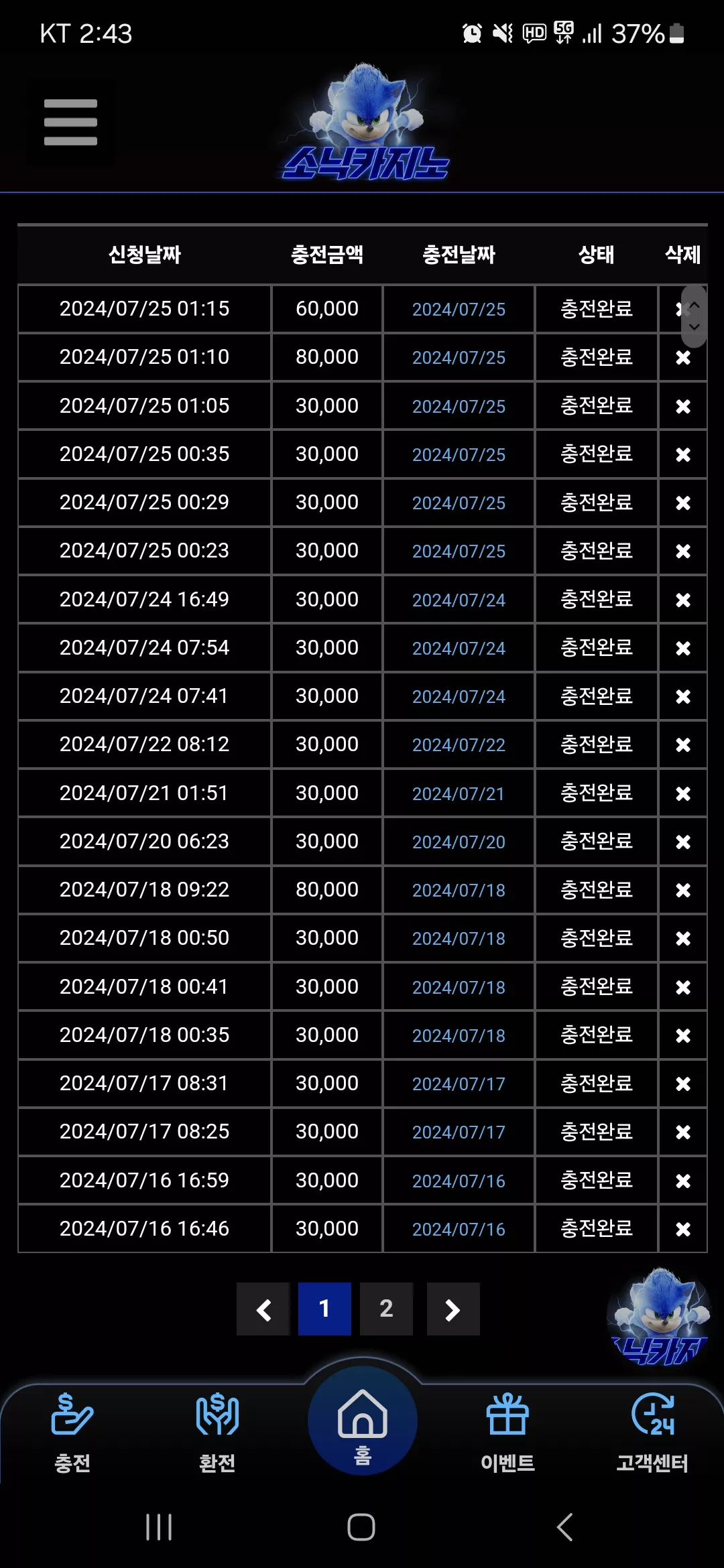Delete the 2024/07/18 09:22 charge record
Image resolution: width=724 pixels, height=1568 pixels.
683,890
